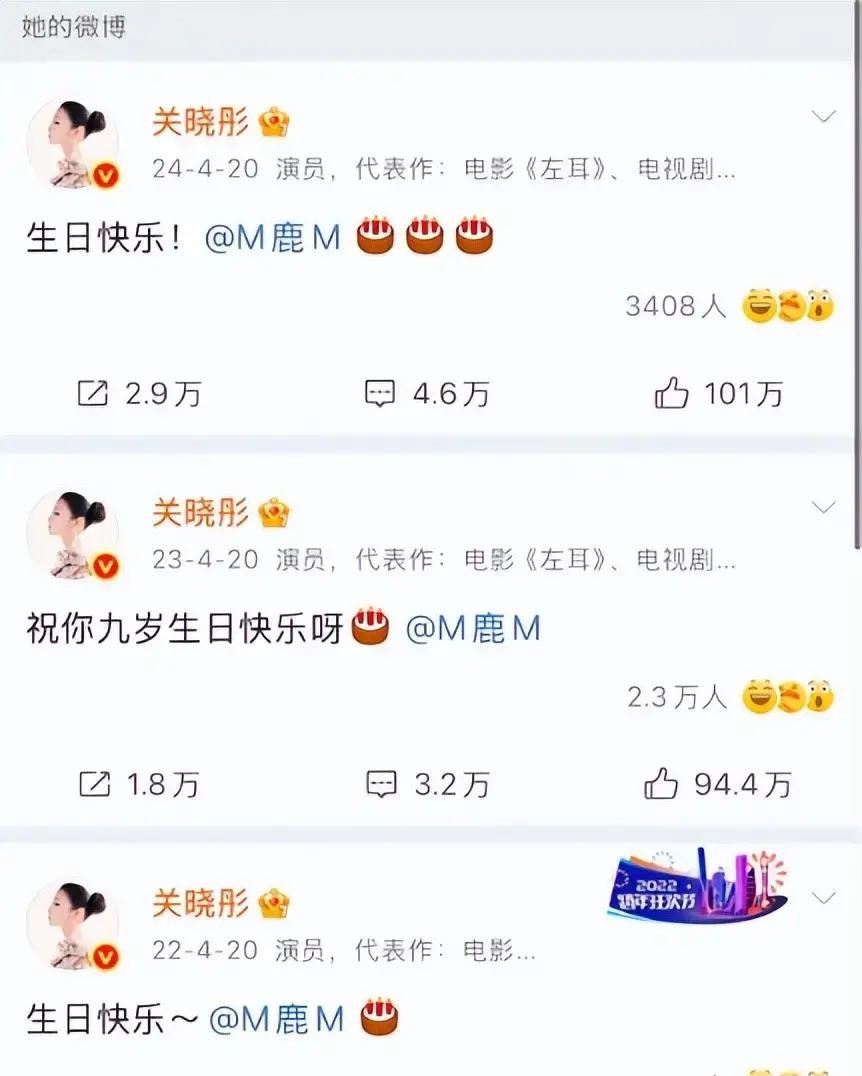Like the post with 101万 likes
This screenshot has height=1076, width=862.
(673, 392)
